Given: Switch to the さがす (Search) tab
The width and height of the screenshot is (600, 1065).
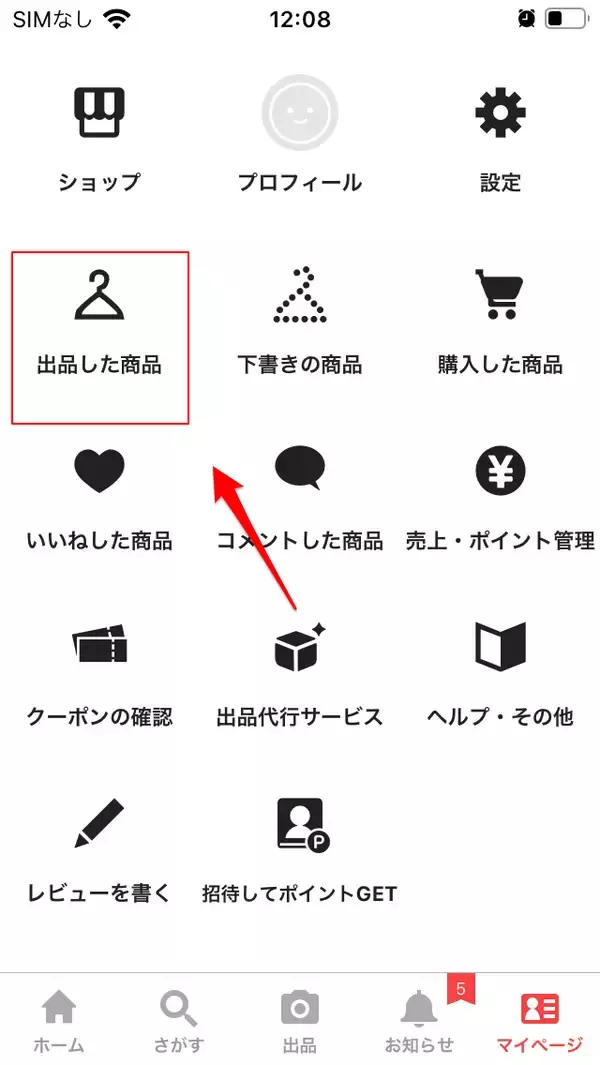Looking at the screenshot, I should (x=180, y=1020).
